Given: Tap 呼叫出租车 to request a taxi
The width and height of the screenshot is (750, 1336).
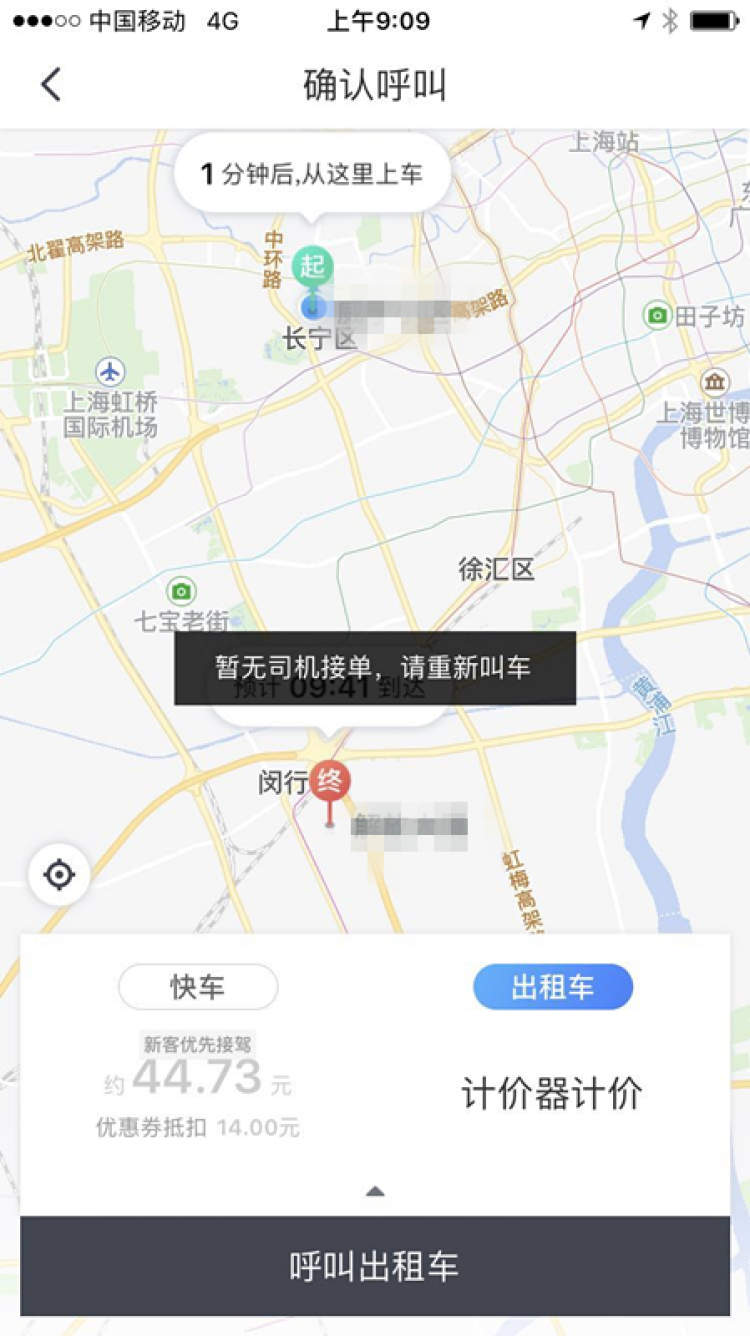Looking at the screenshot, I should (375, 1266).
